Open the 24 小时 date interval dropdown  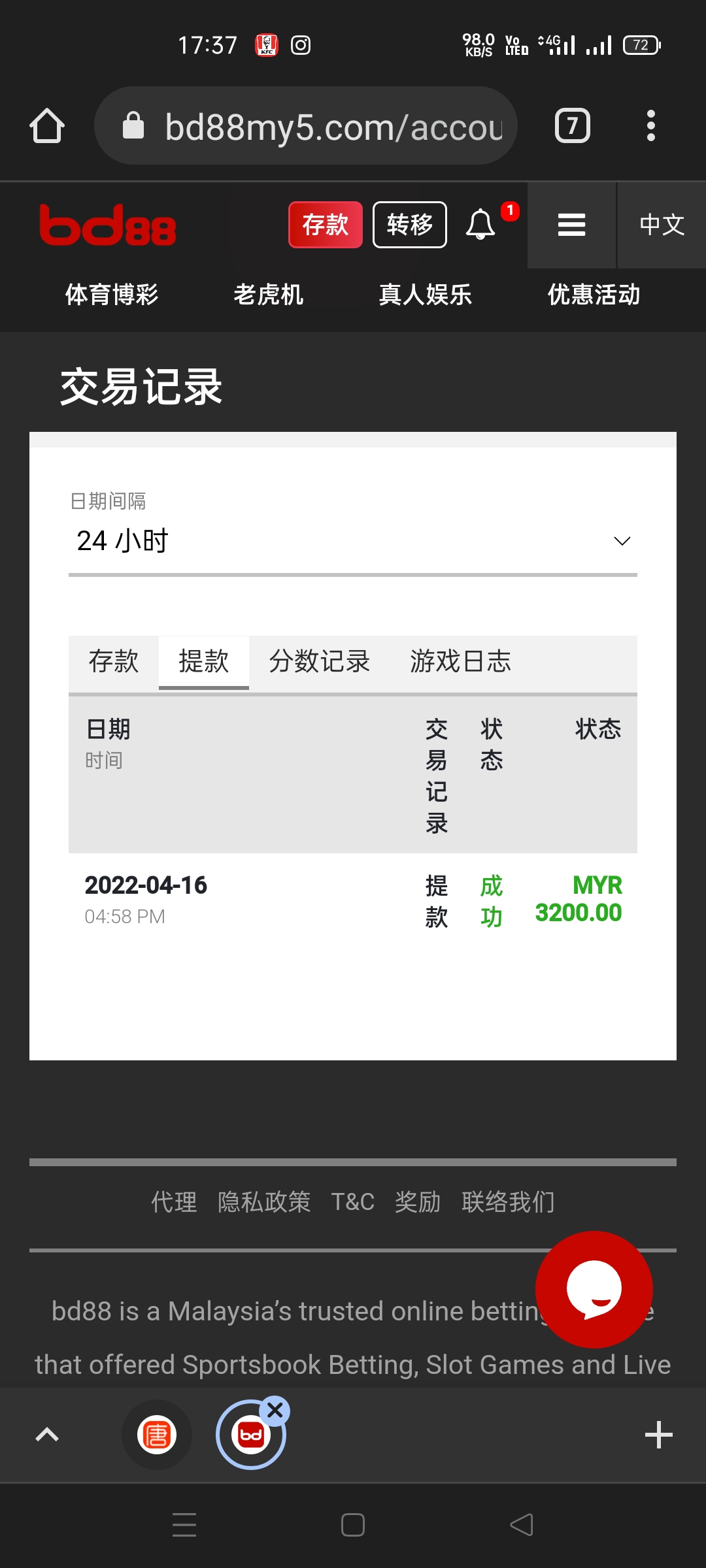(x=352, y=540)
